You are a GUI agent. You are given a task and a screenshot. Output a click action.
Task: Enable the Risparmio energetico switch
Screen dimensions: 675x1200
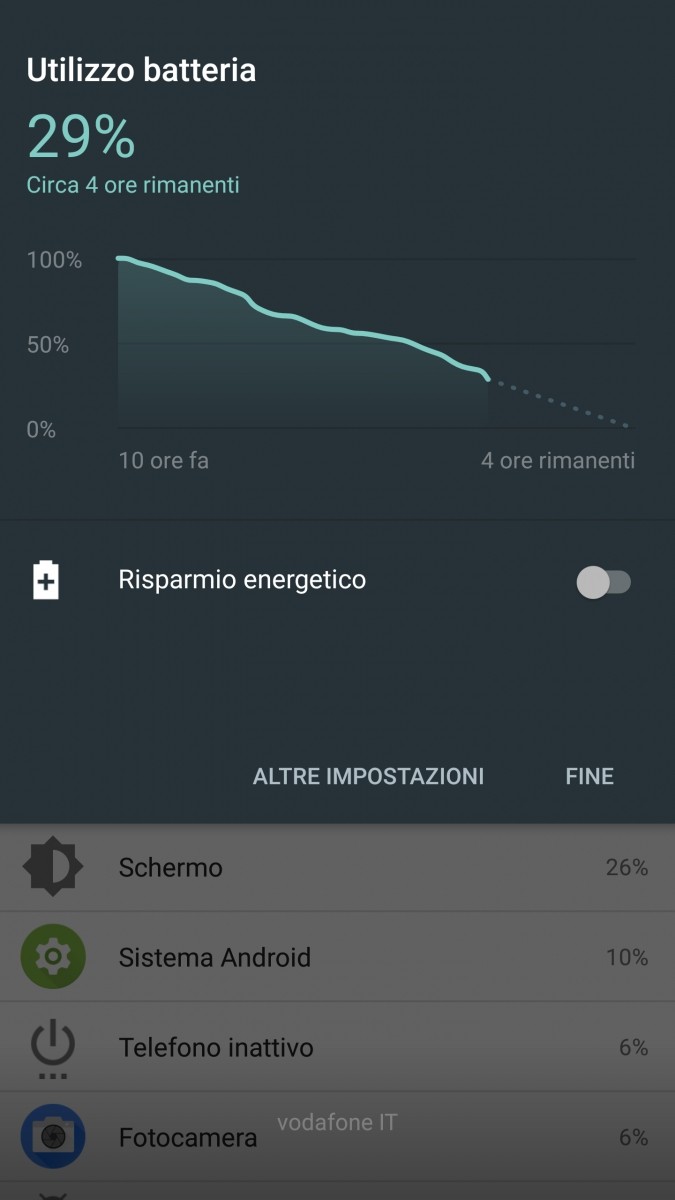(603, 582)
